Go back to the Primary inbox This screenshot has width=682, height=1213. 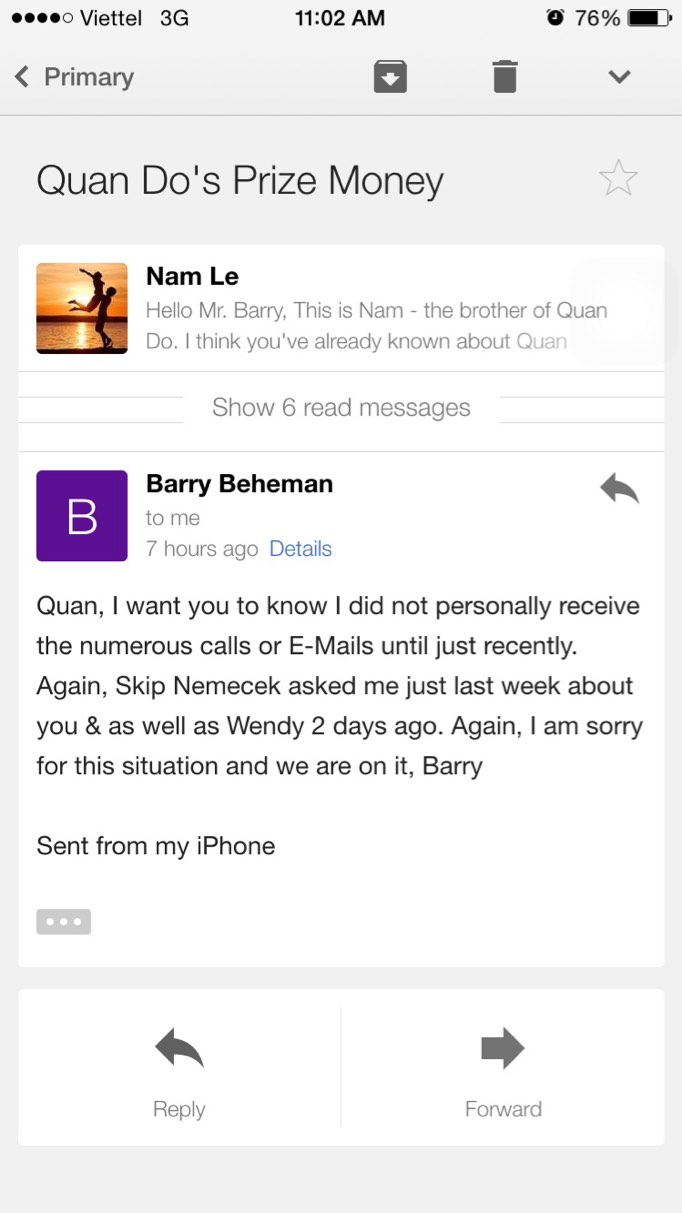[x=74, y=77]
